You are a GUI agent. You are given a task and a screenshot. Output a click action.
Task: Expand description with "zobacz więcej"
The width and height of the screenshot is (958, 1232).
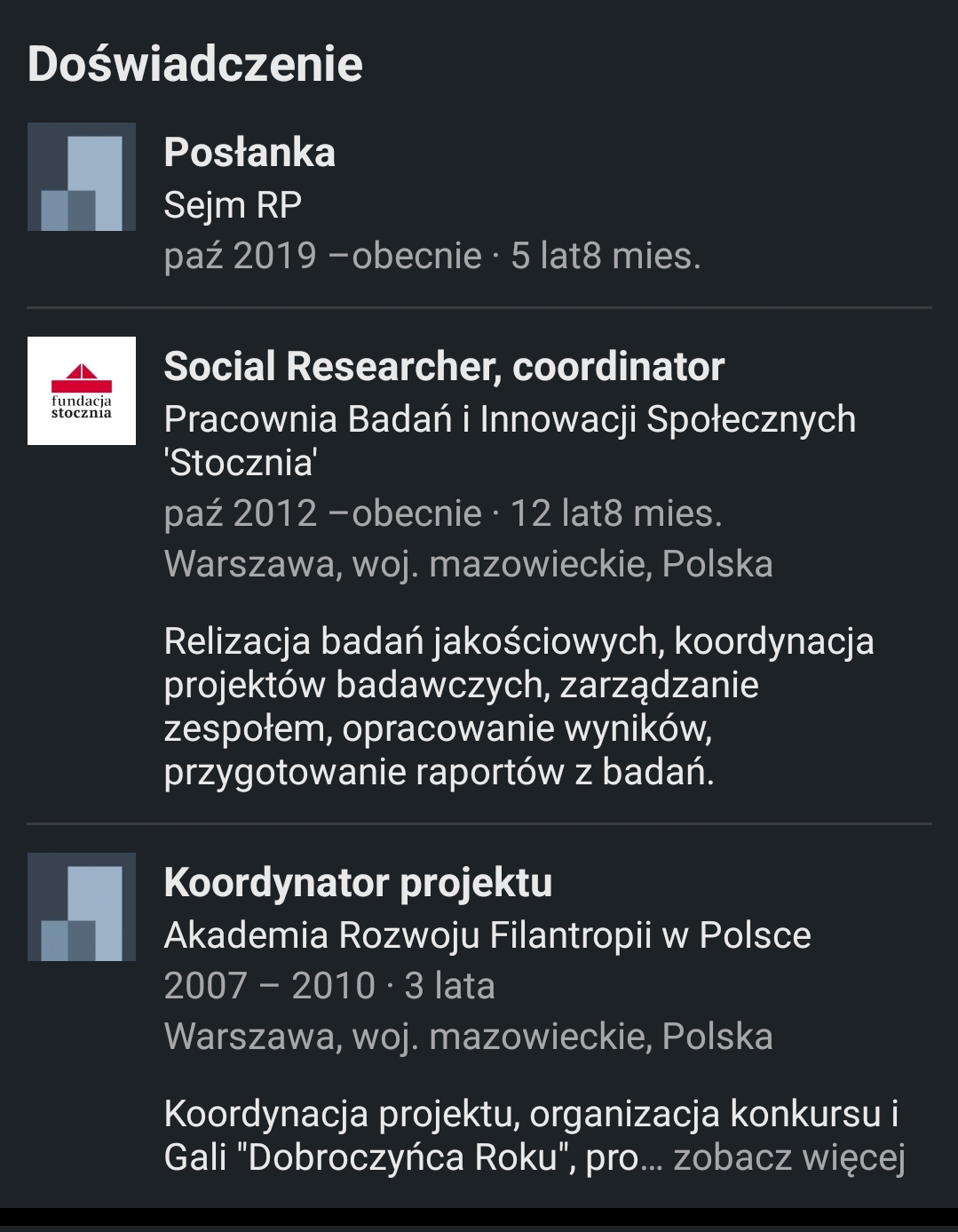[x=788, y=1157]
